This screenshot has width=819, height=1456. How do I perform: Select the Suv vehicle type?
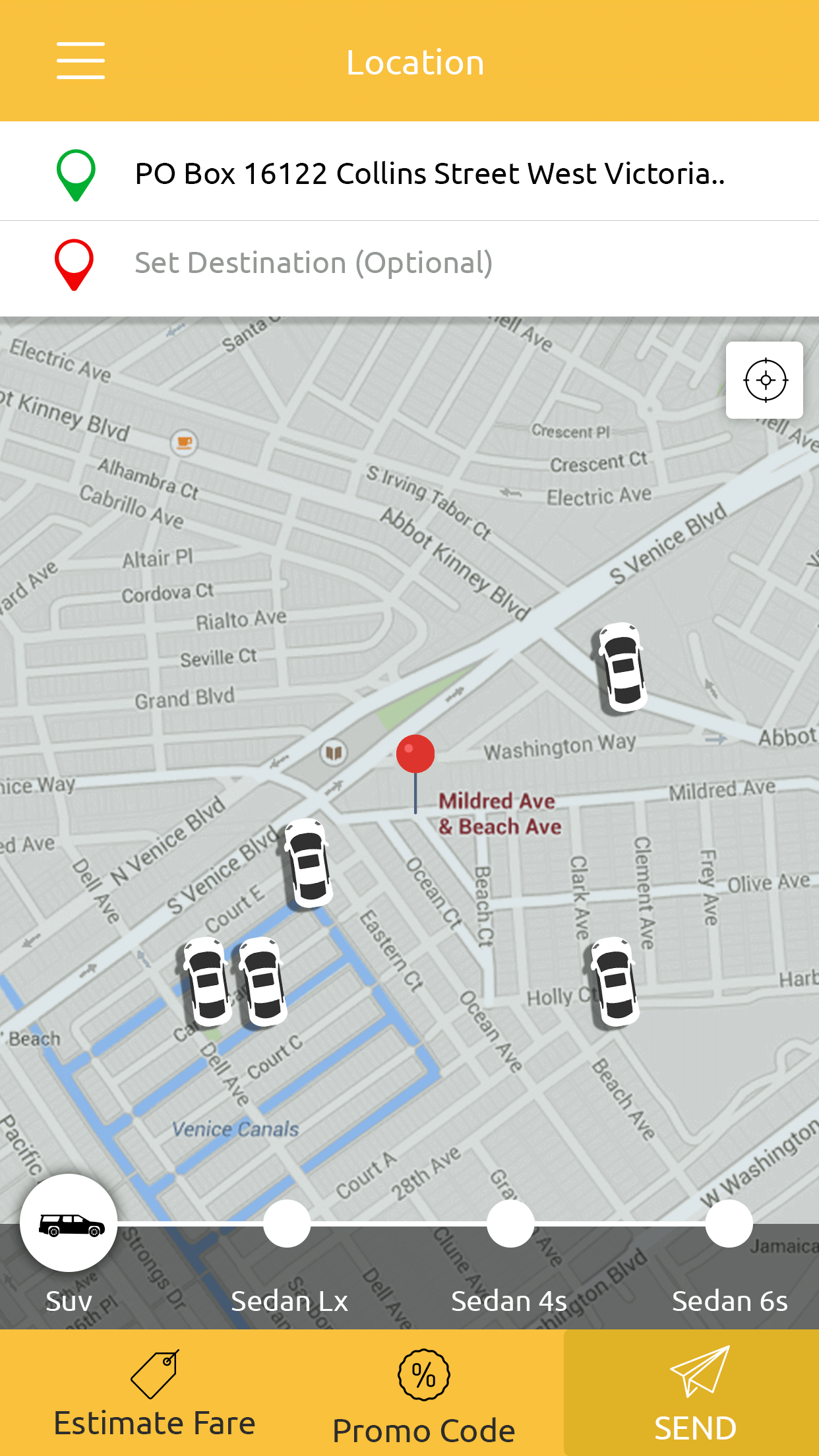point(69,1223)
